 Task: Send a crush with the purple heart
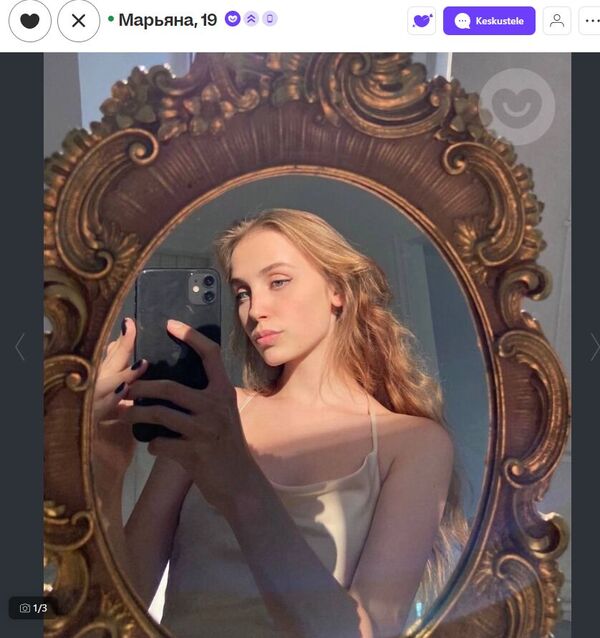422,20
